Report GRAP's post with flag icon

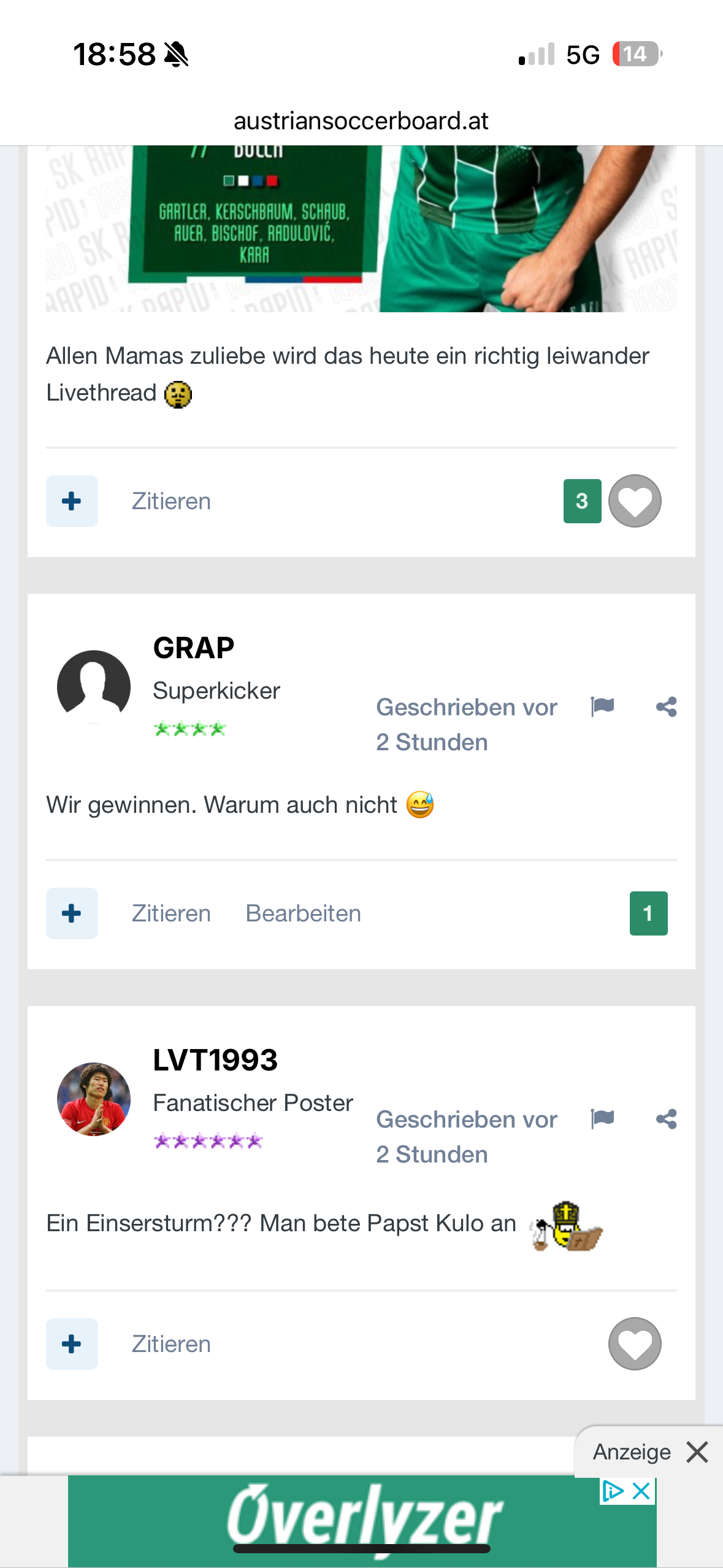point(602,707)
